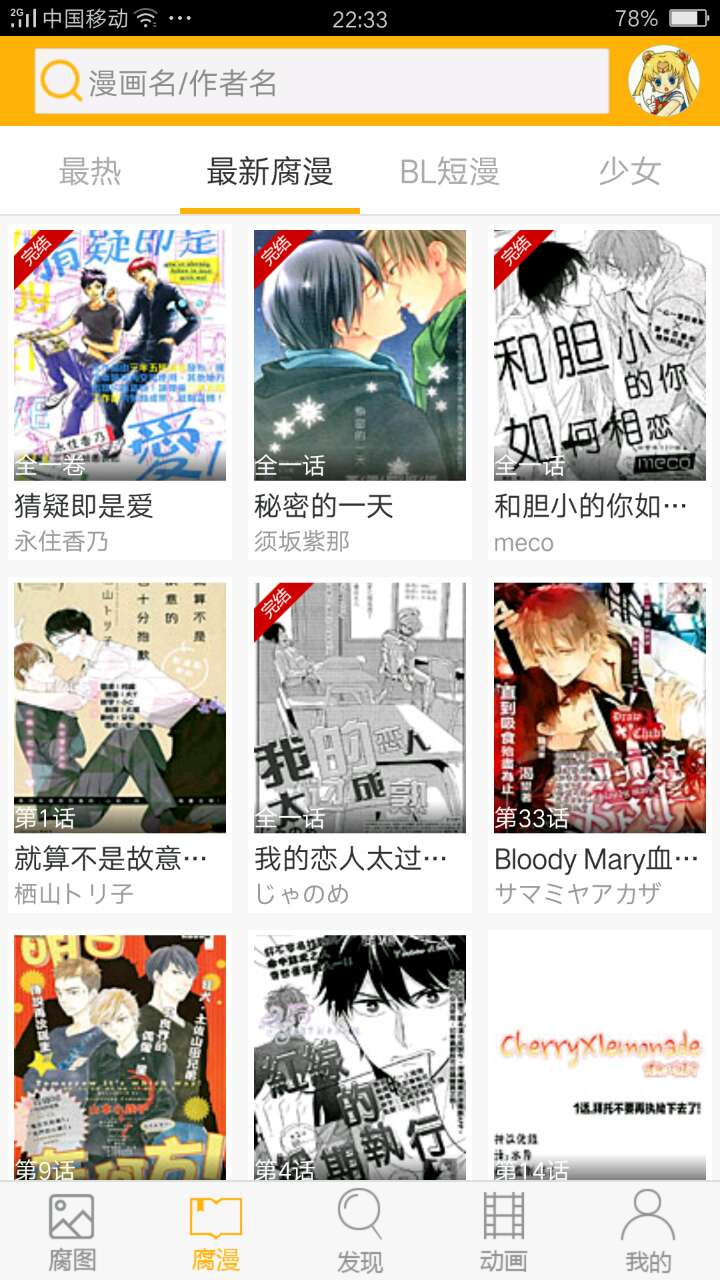Switch to the BL短漫 tab

[449, 172]
